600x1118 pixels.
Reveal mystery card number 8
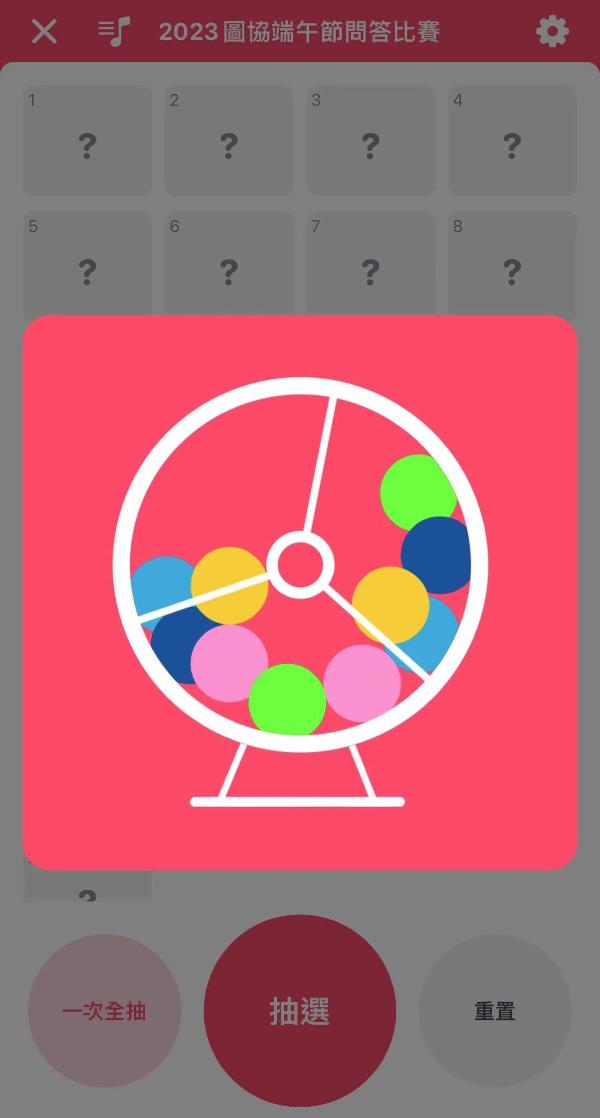click(512, 265)
